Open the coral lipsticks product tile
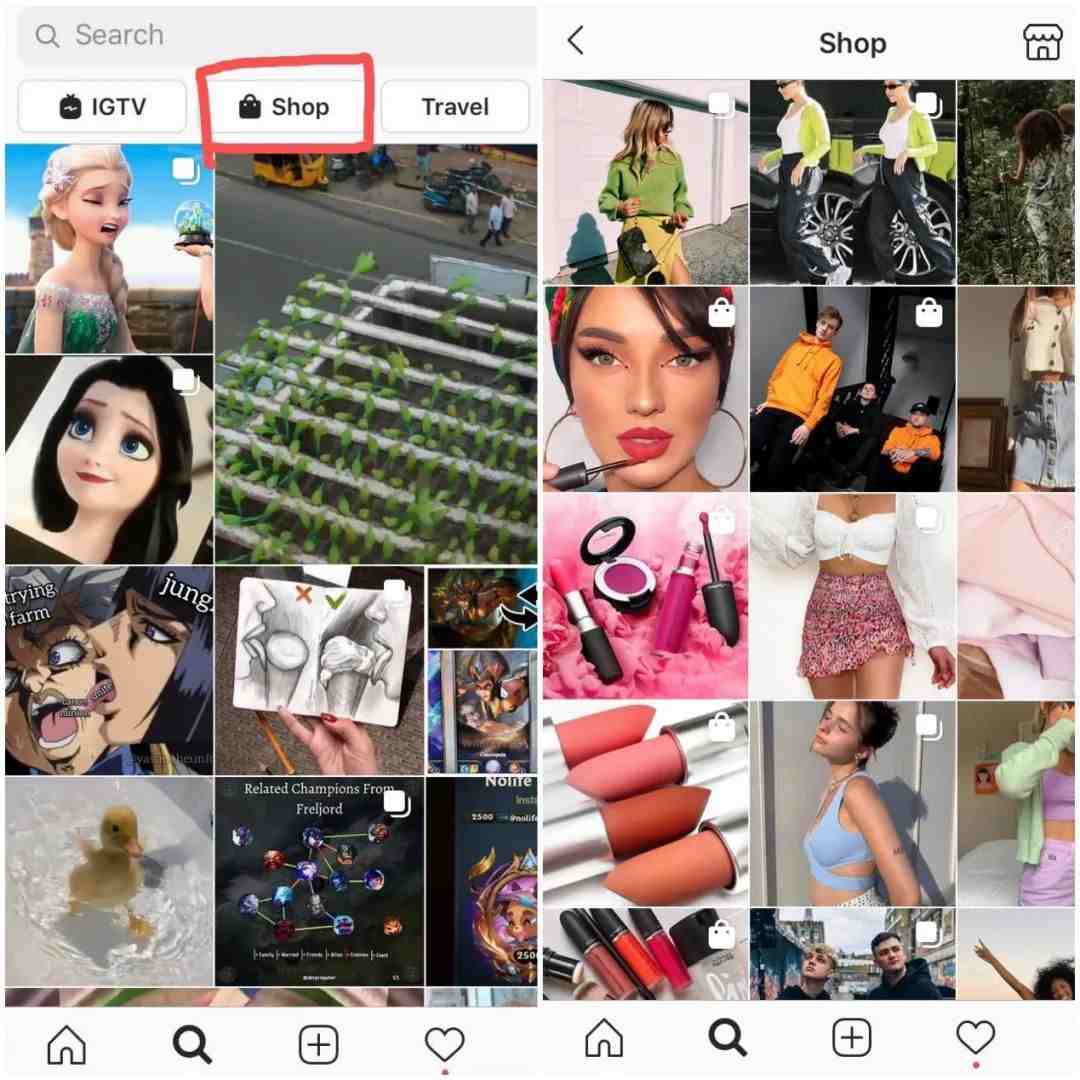This screenshot has height=1080, width=1080. point(645,803)
